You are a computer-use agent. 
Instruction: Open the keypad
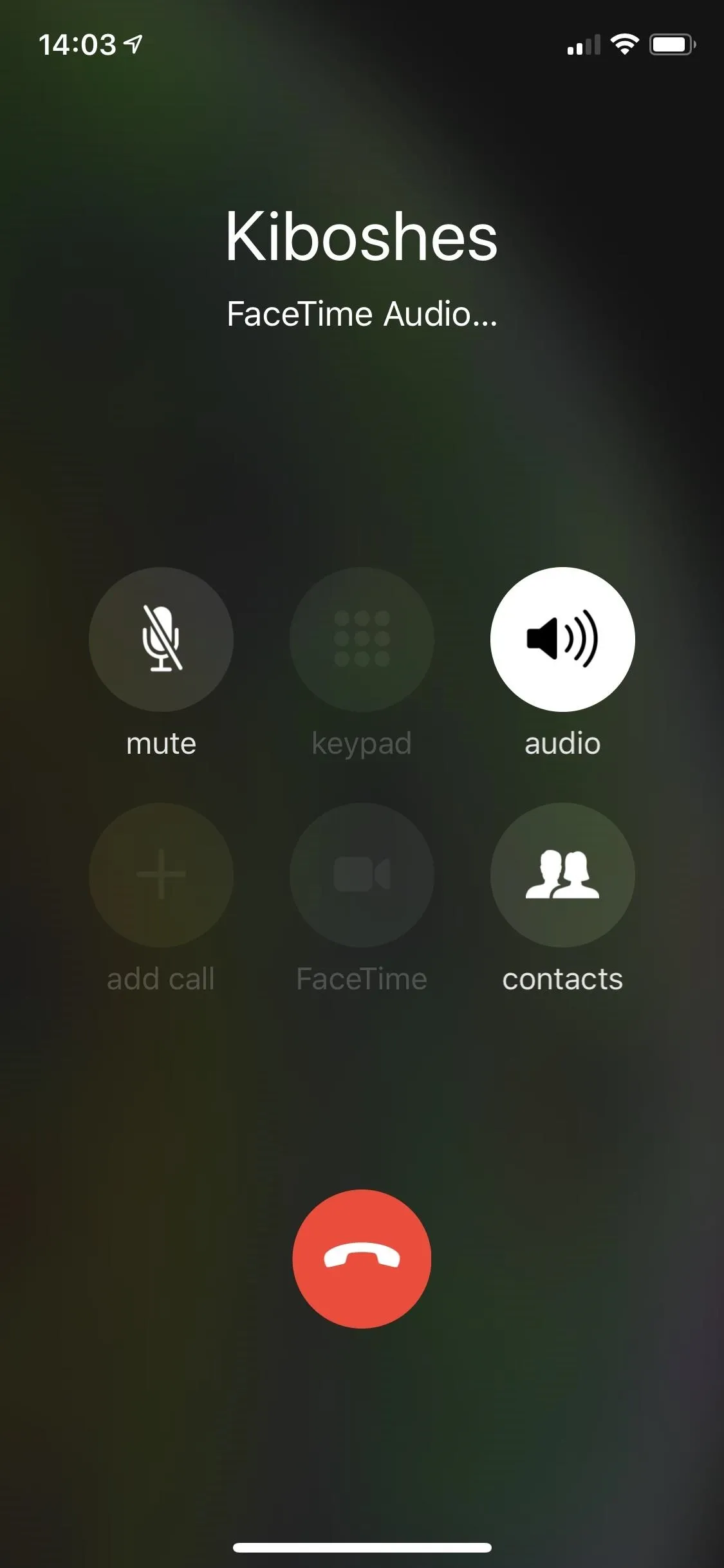pyautogui.click(x=362, y=639)
